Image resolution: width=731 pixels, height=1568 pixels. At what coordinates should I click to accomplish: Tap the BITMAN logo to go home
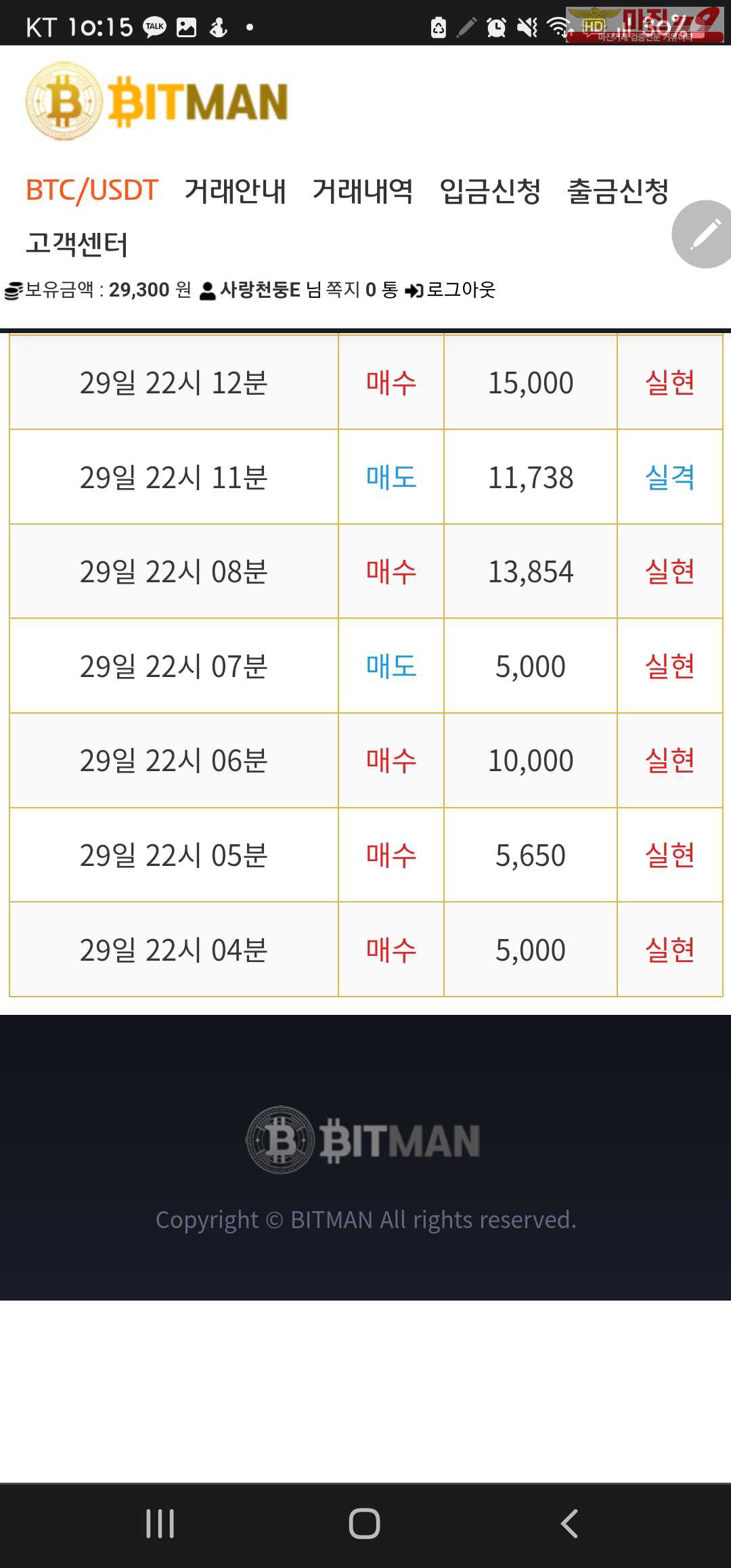pos(157,102)
